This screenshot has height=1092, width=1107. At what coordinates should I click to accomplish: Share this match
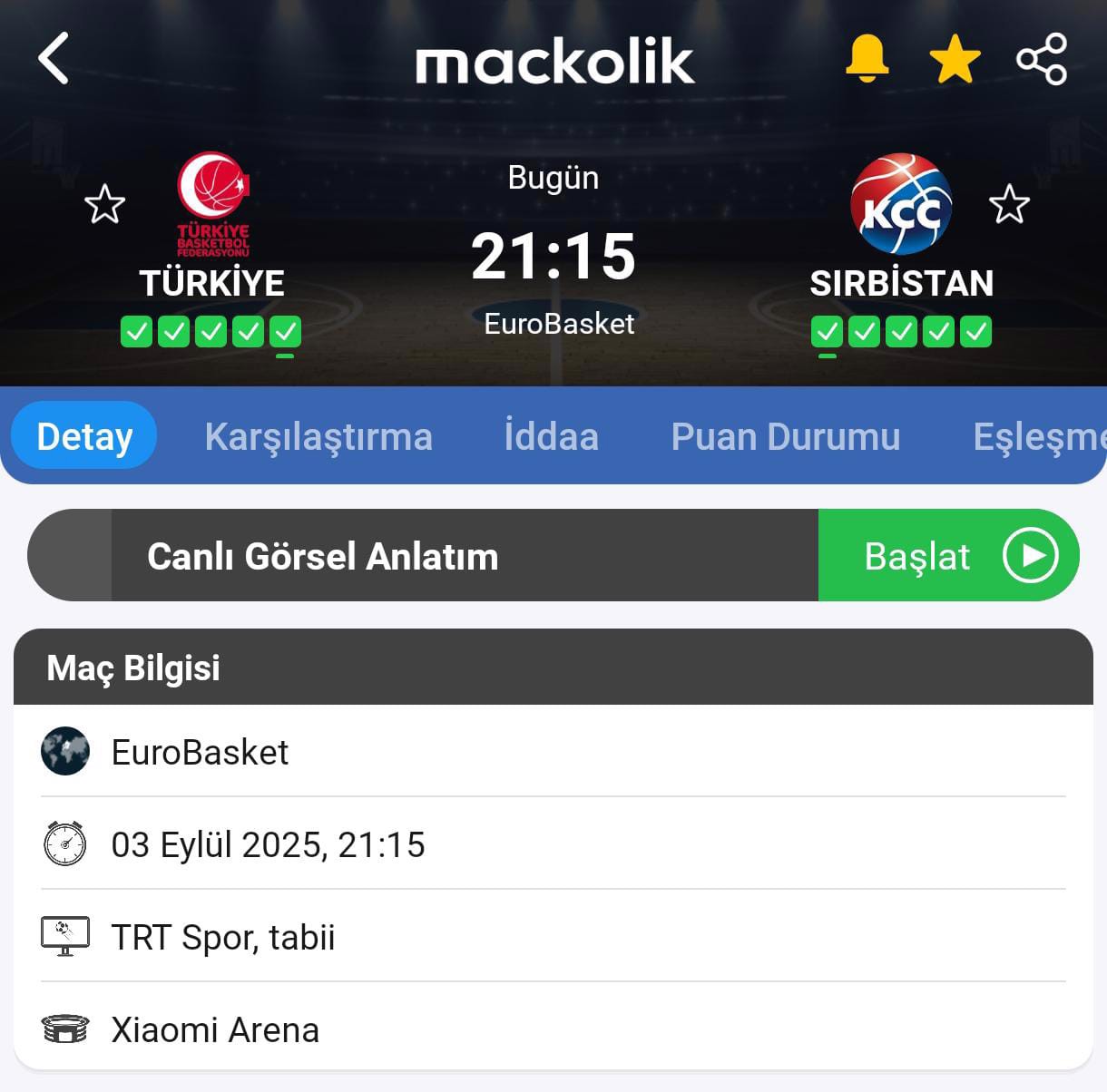(x=1042, y=60)
